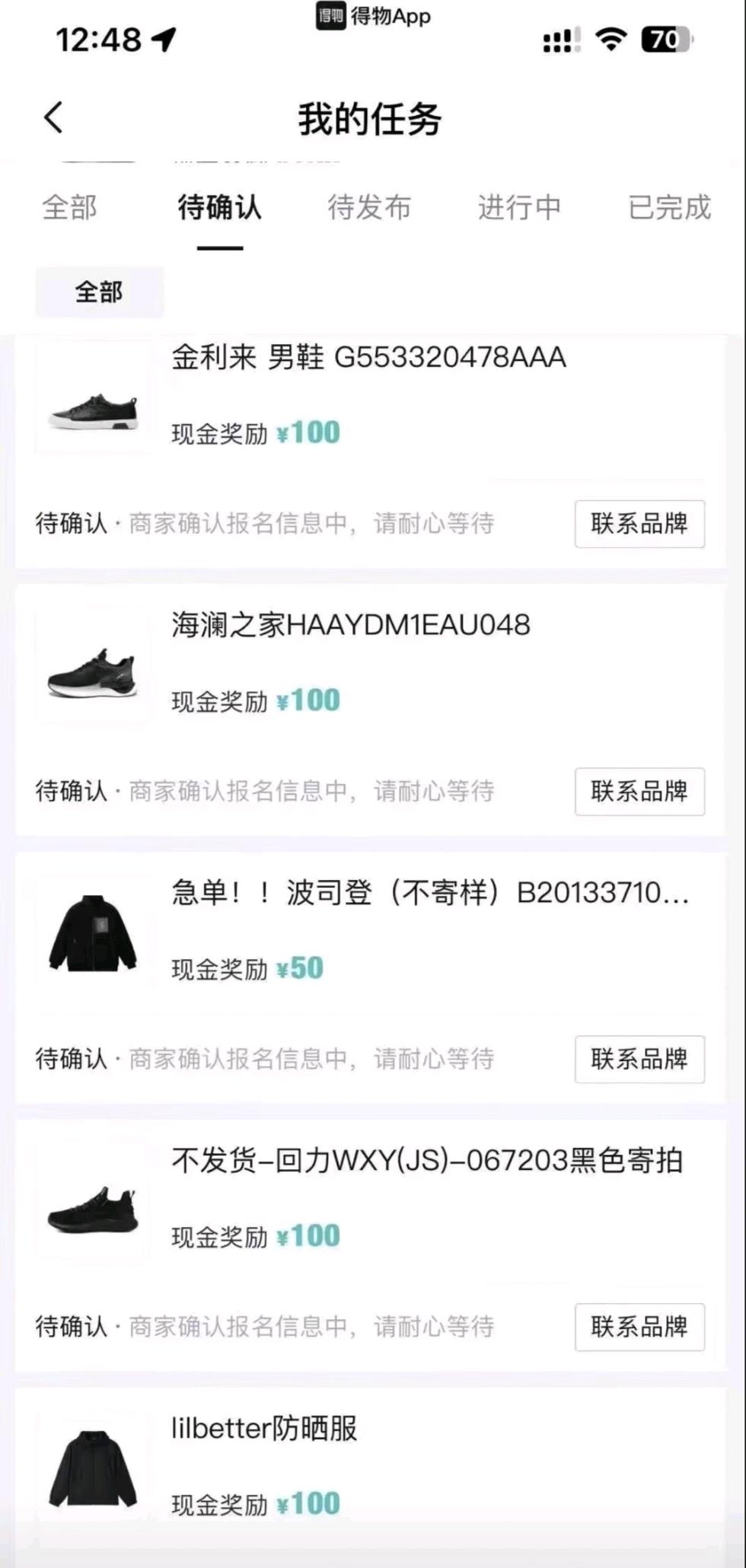The width and height of the screenshot is (746, 1568).
Task: Click 联系品牌 for the 回力 task
Action: coord(639,1328)
